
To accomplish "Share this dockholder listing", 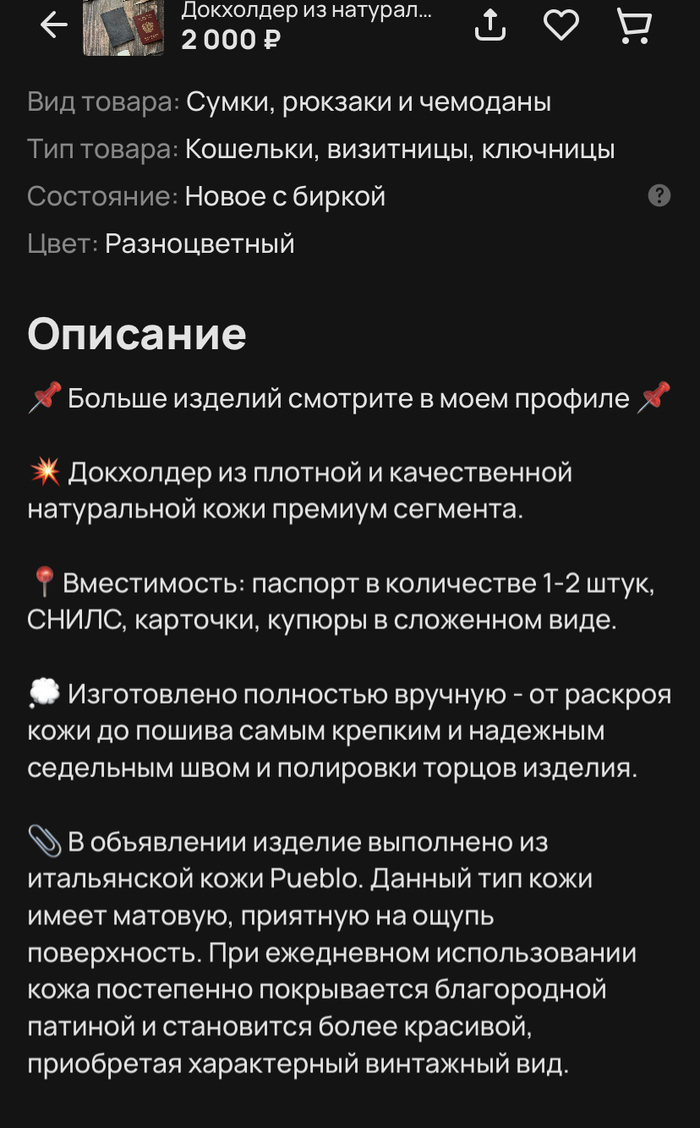I will [x=490, y=25].
